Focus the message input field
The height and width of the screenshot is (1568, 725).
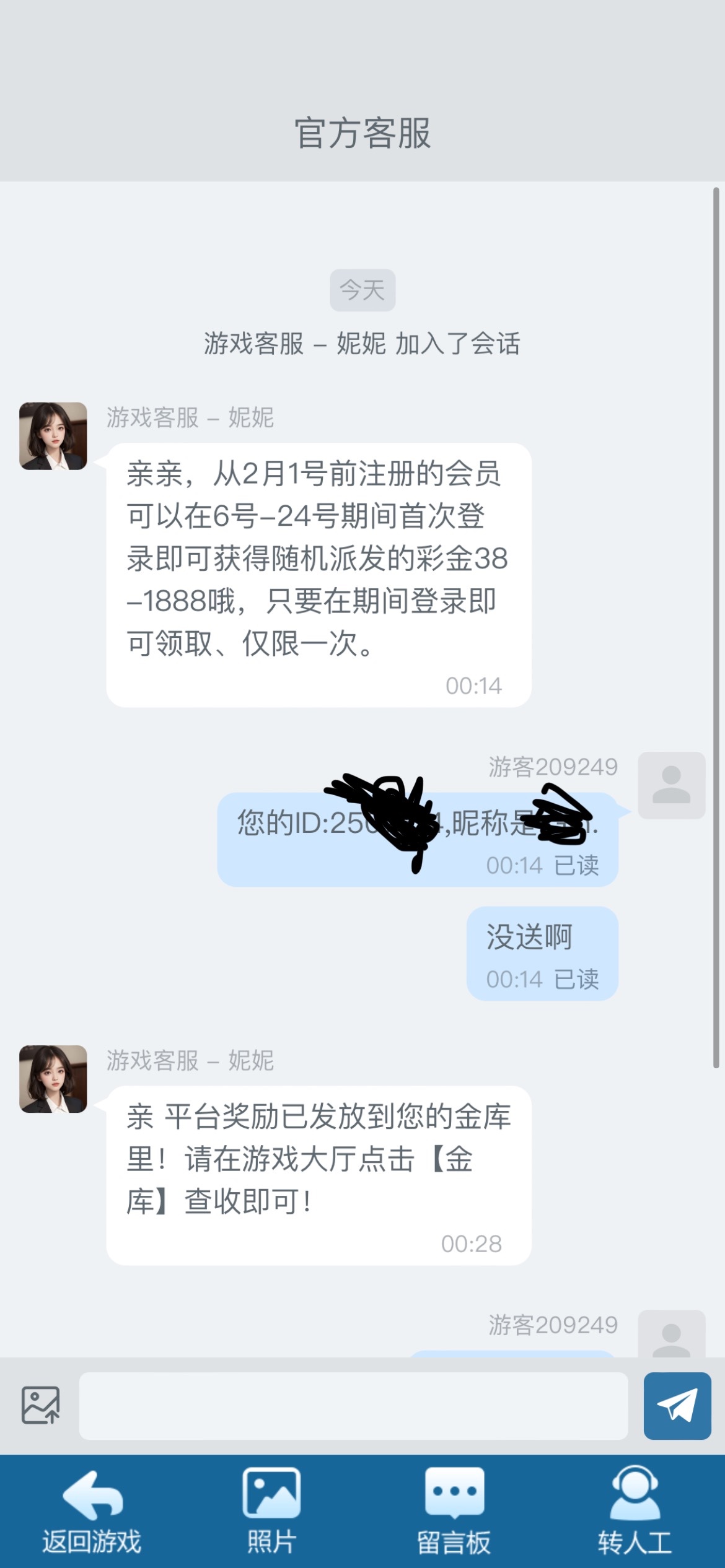tap(353, 1406)
